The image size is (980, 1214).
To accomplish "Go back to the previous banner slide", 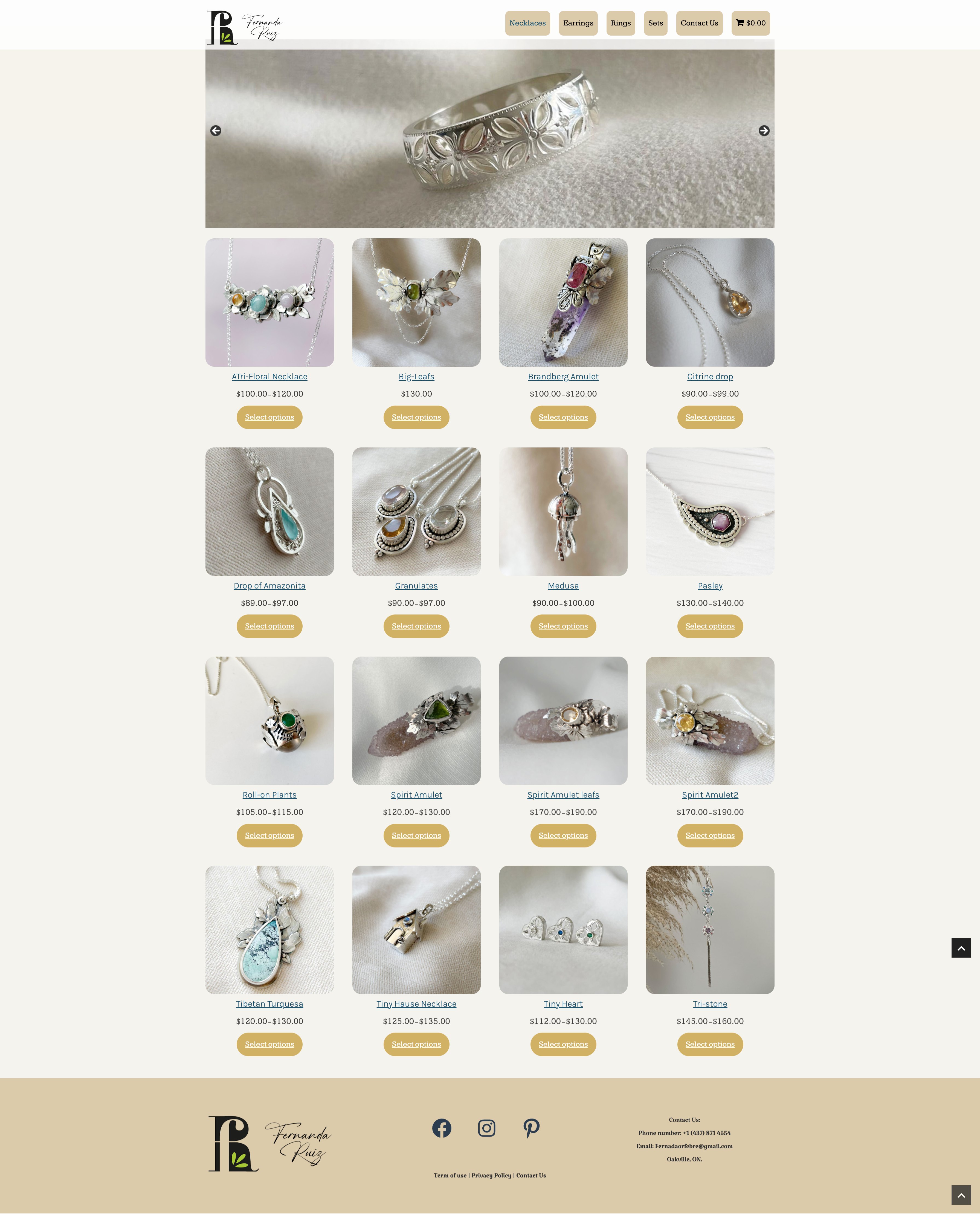I will tap(216, 131).
